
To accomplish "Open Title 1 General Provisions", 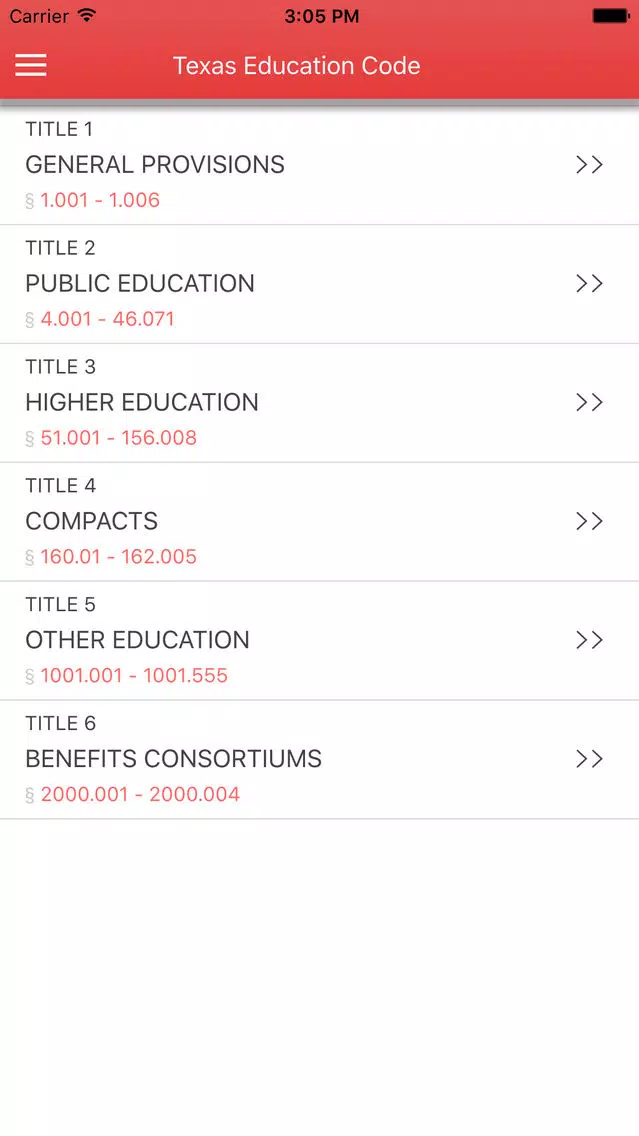I will 320,165.
